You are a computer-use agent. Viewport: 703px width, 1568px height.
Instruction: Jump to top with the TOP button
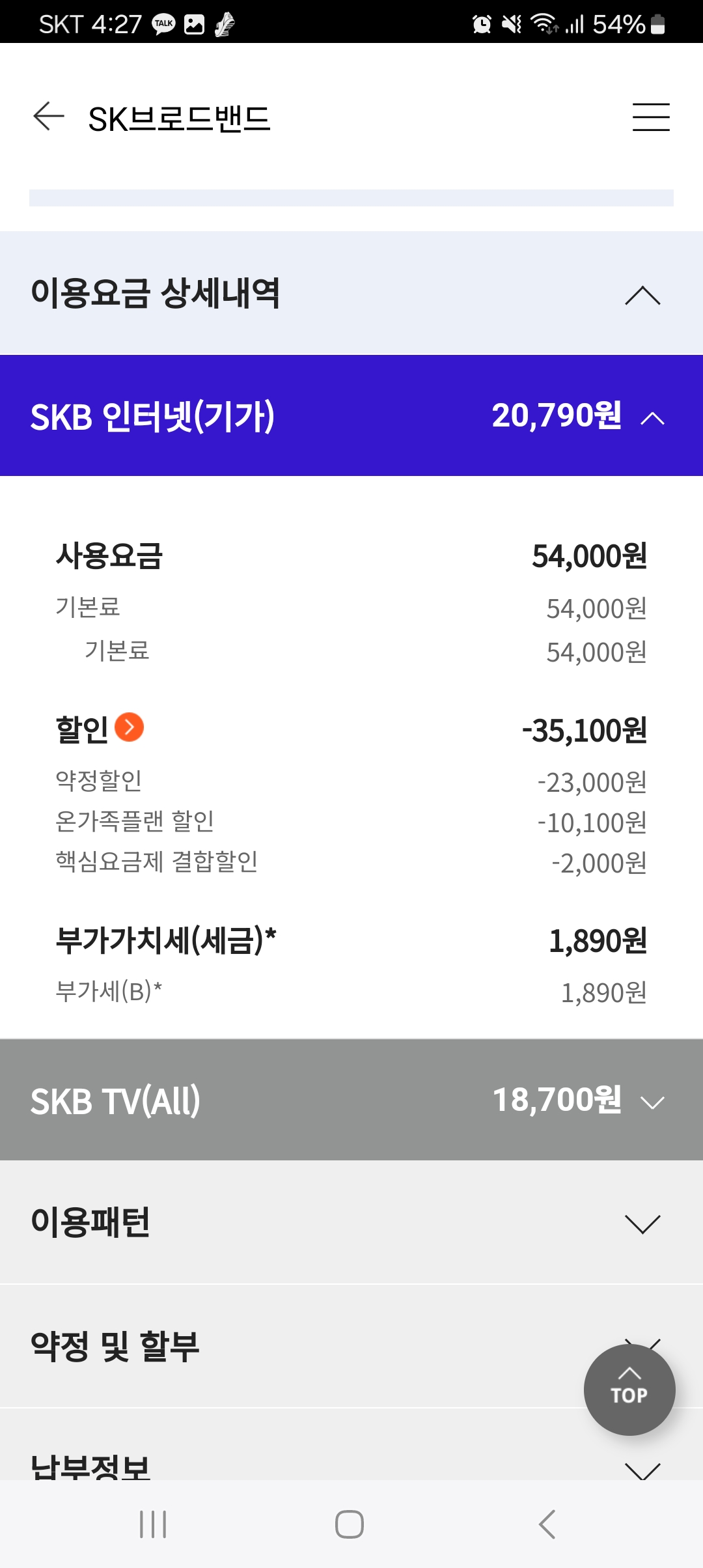click(629, 1390)
